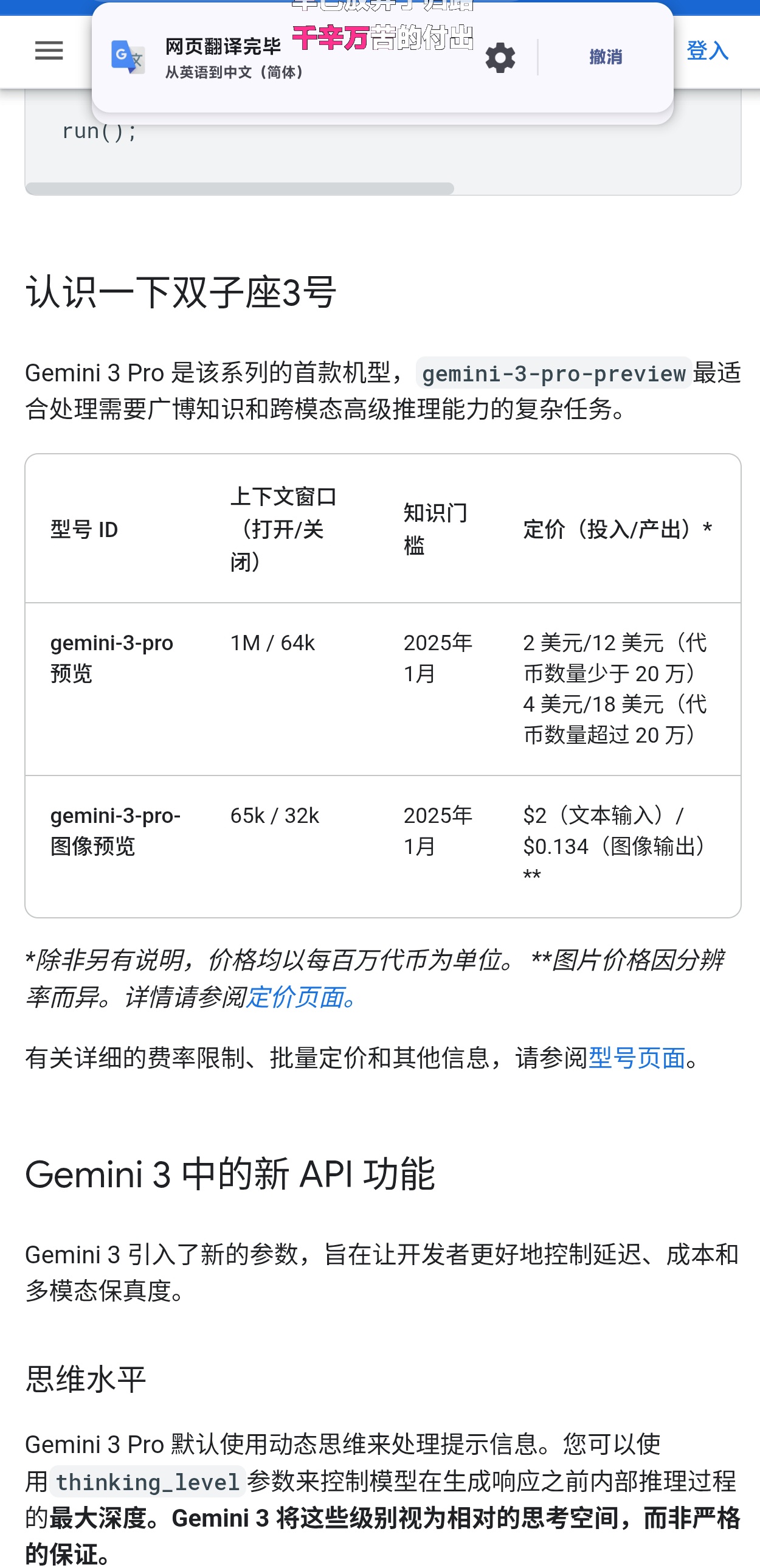Tap 登入 to sign in

707,50
